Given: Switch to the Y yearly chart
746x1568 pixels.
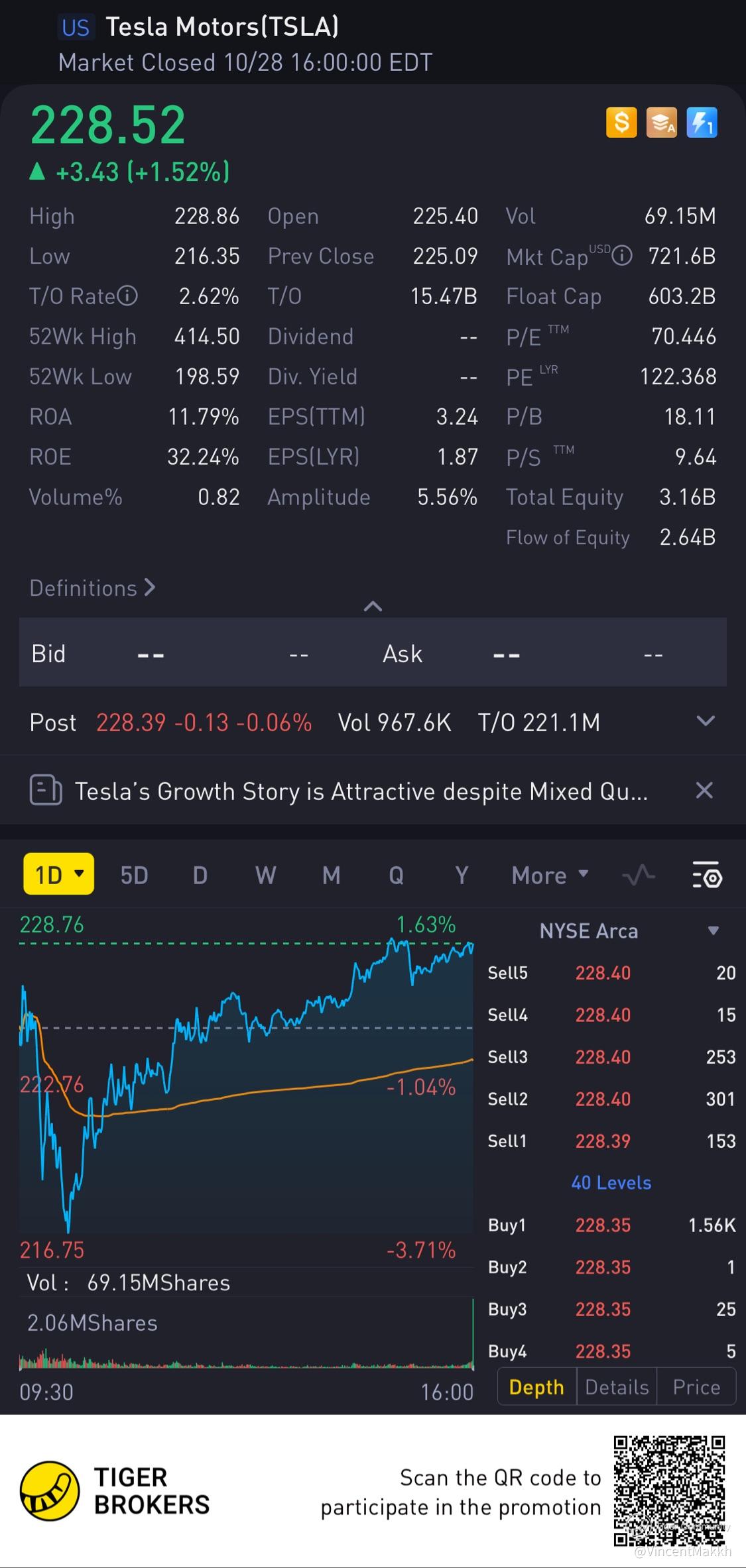Looking at the screenshot, I should [x=462, y=875].
